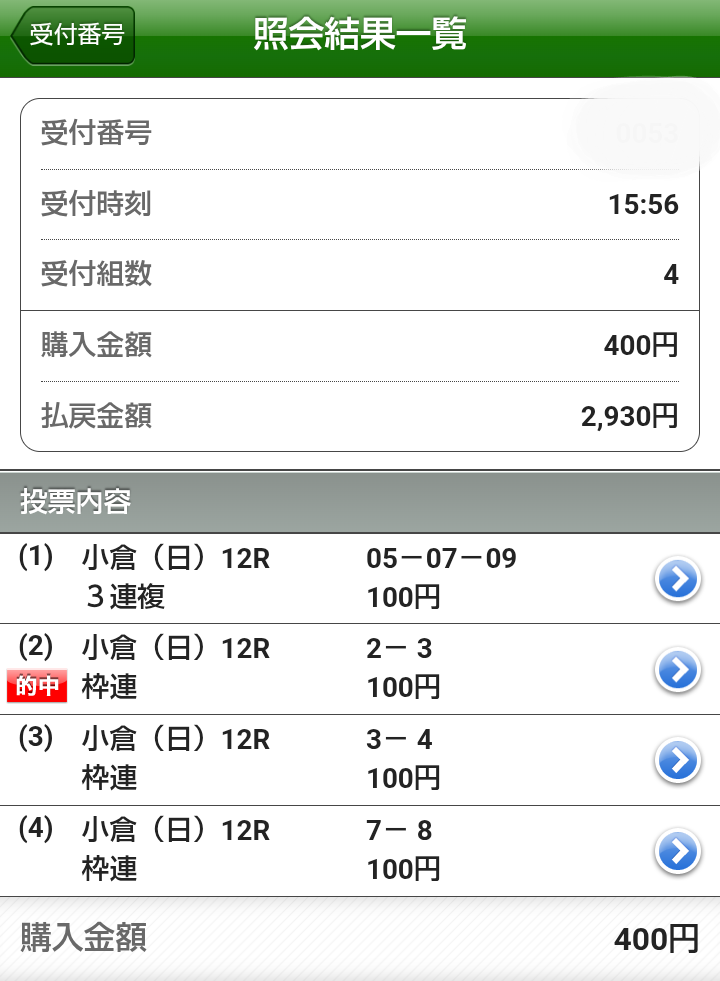This screenshot has width=720, height=981.
Task: Open details of the 05-07-09 3連複 bet
Action: click(x=677, y=579)
